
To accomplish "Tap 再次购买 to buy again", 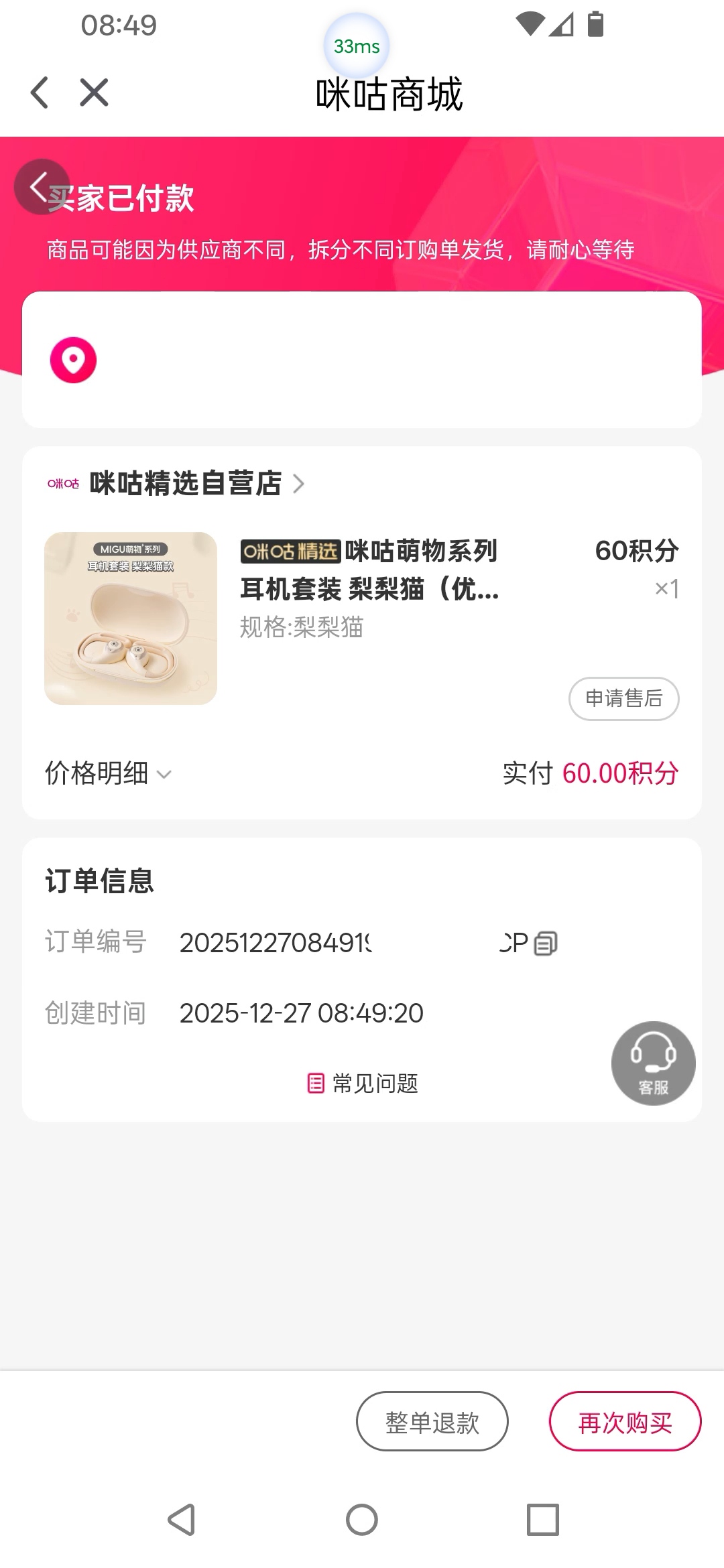I will pos(625,1421).
